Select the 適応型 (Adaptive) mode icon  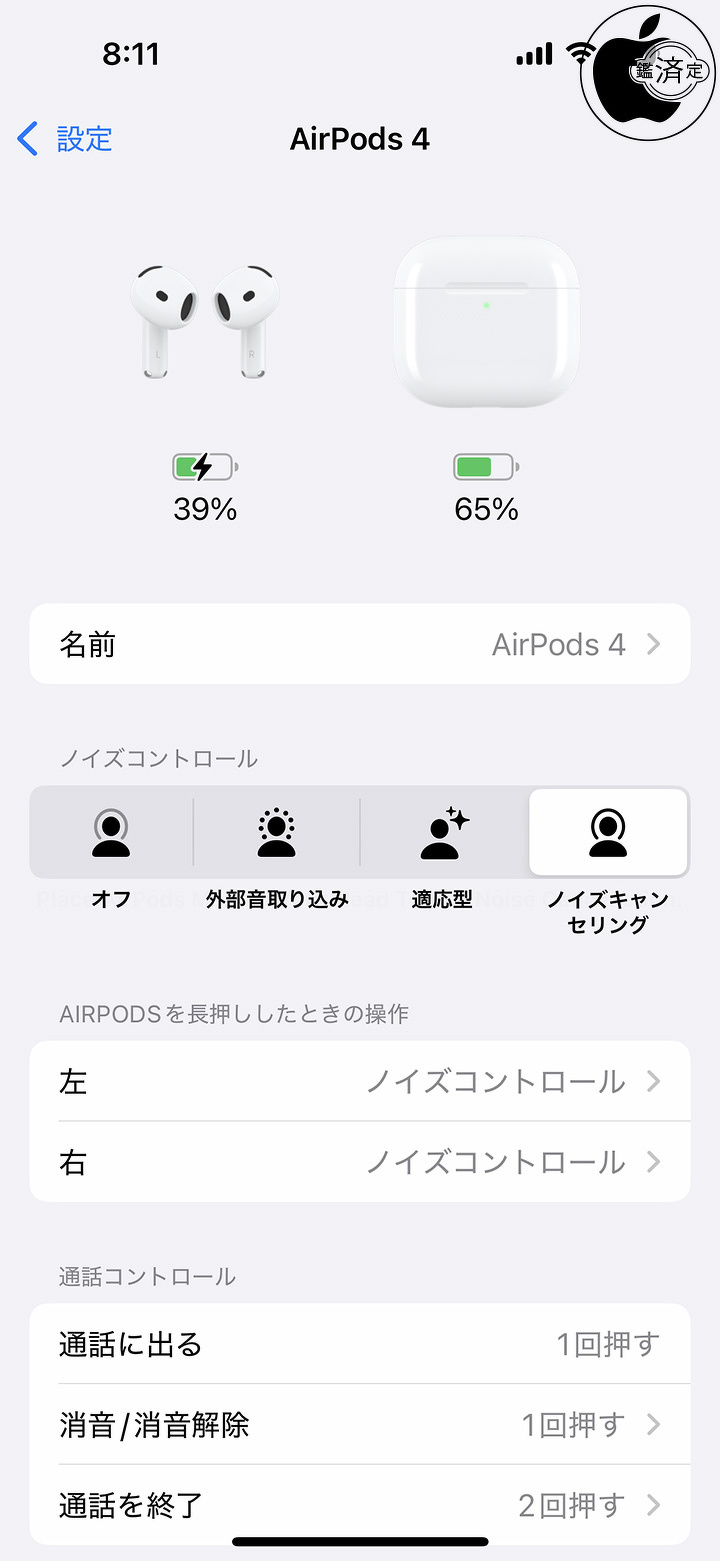442,832
